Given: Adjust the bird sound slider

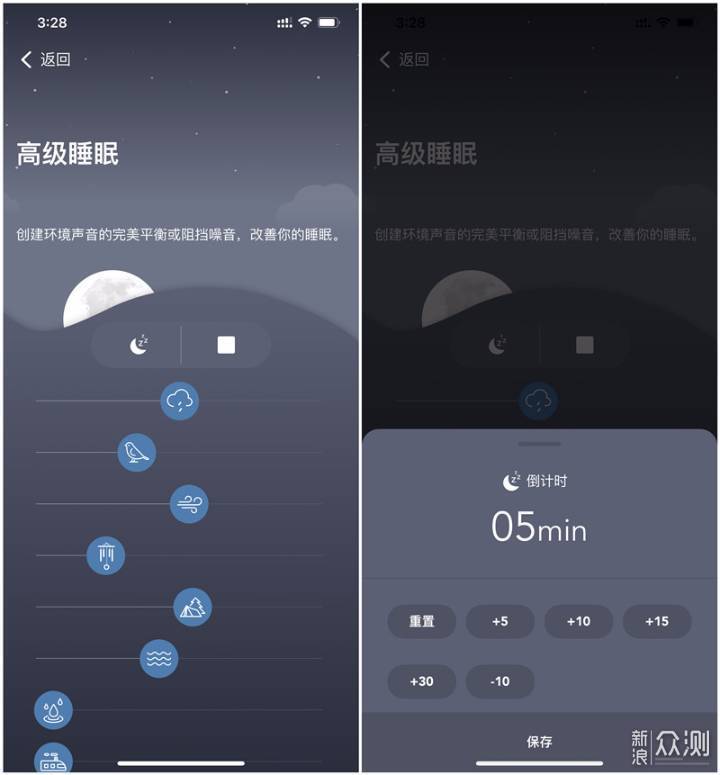Looking at the screenshot, I should pyautogui.click(x=136, y=452).
